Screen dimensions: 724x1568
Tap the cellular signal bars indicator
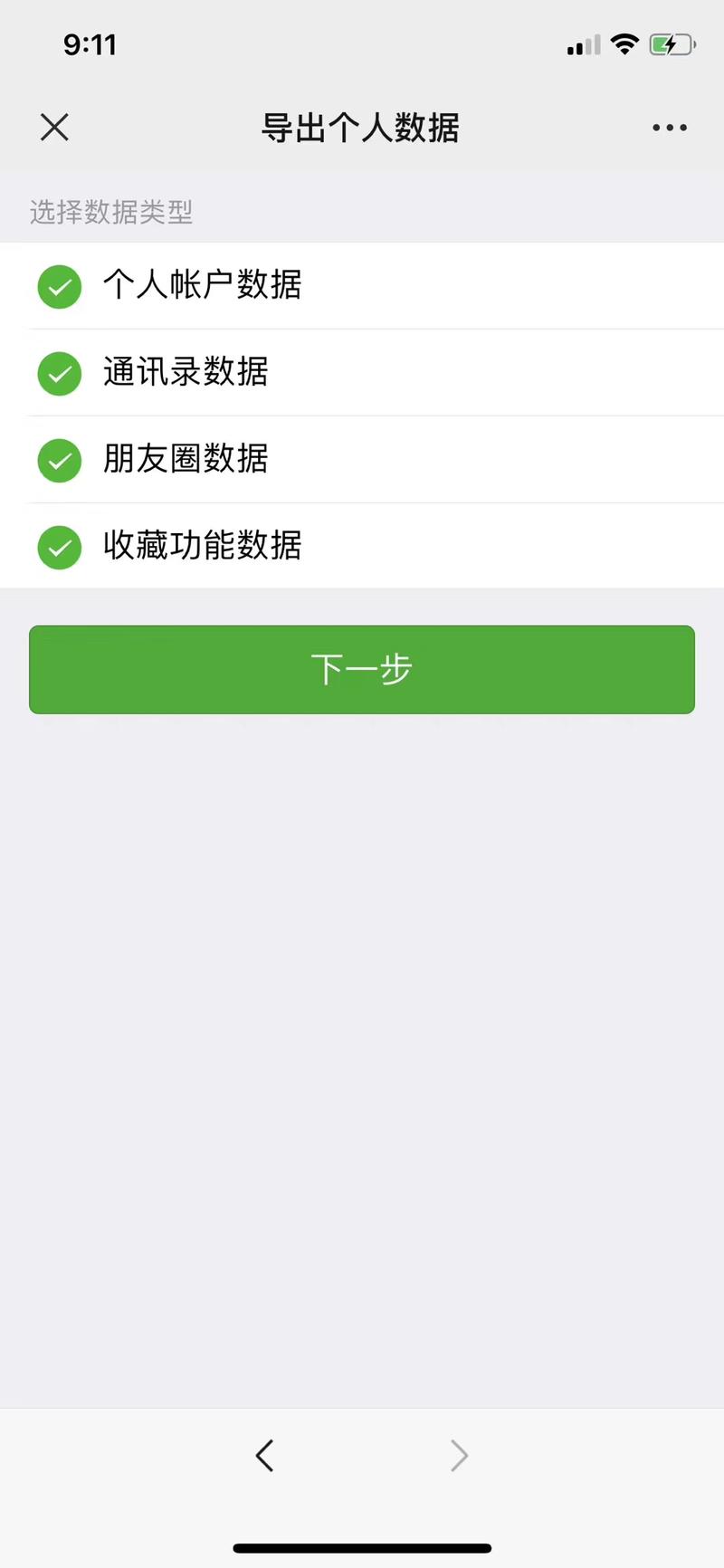[x=582, y=43]
